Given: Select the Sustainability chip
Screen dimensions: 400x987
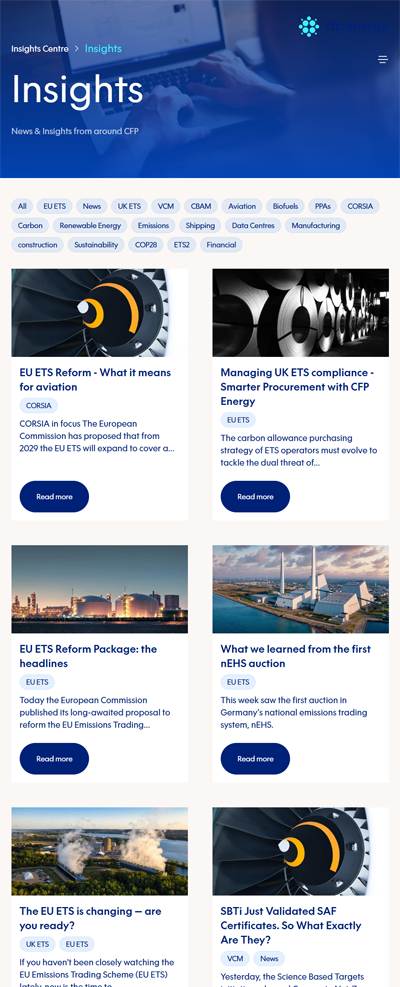Looking at the screenshot, I should click(96, 245).
